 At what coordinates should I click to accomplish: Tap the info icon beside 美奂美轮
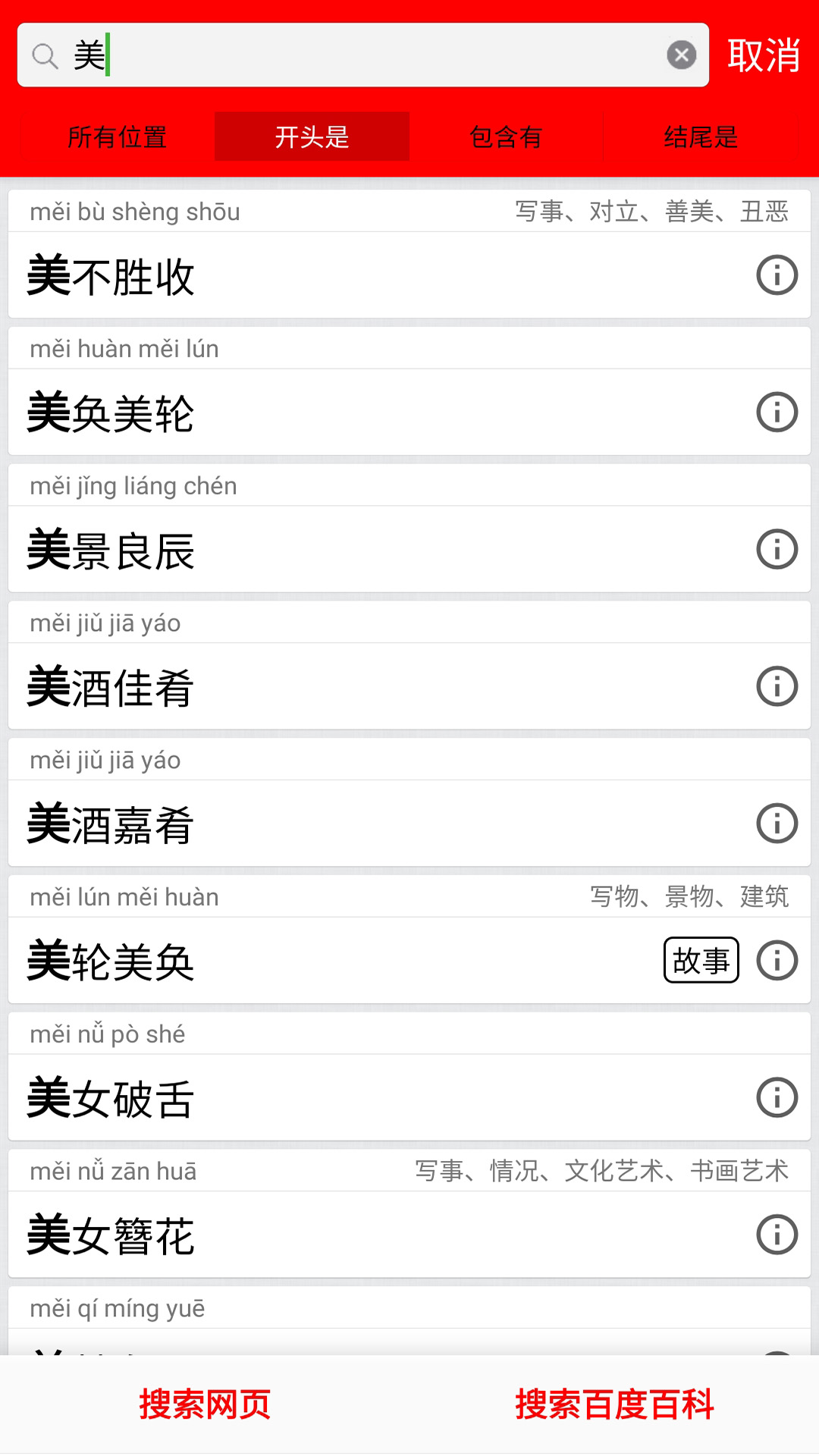(x=775, y=413)
